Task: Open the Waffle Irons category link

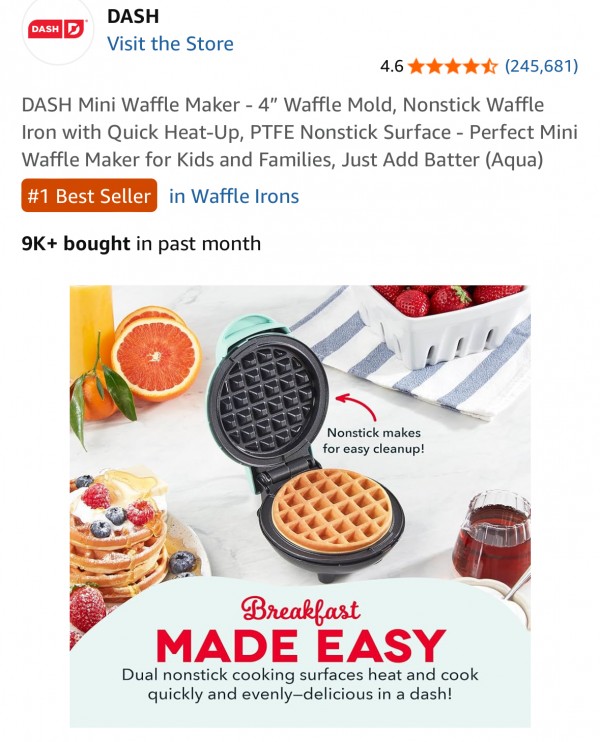Action: click(234, 196)
